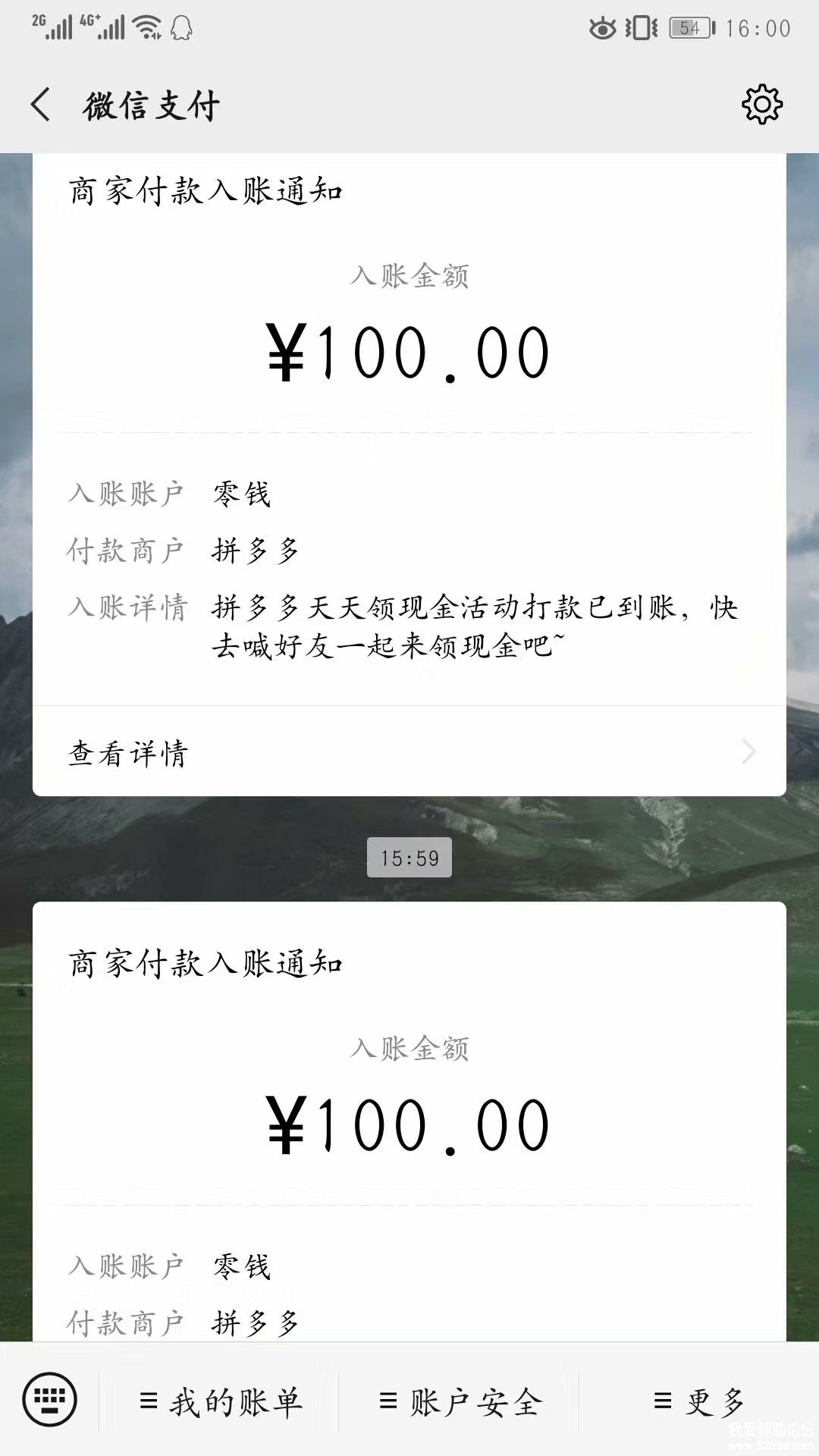This screenshot has height=1456, width=819.
Task: Open the settings gear icon
Action: click(x=761, y=105)
